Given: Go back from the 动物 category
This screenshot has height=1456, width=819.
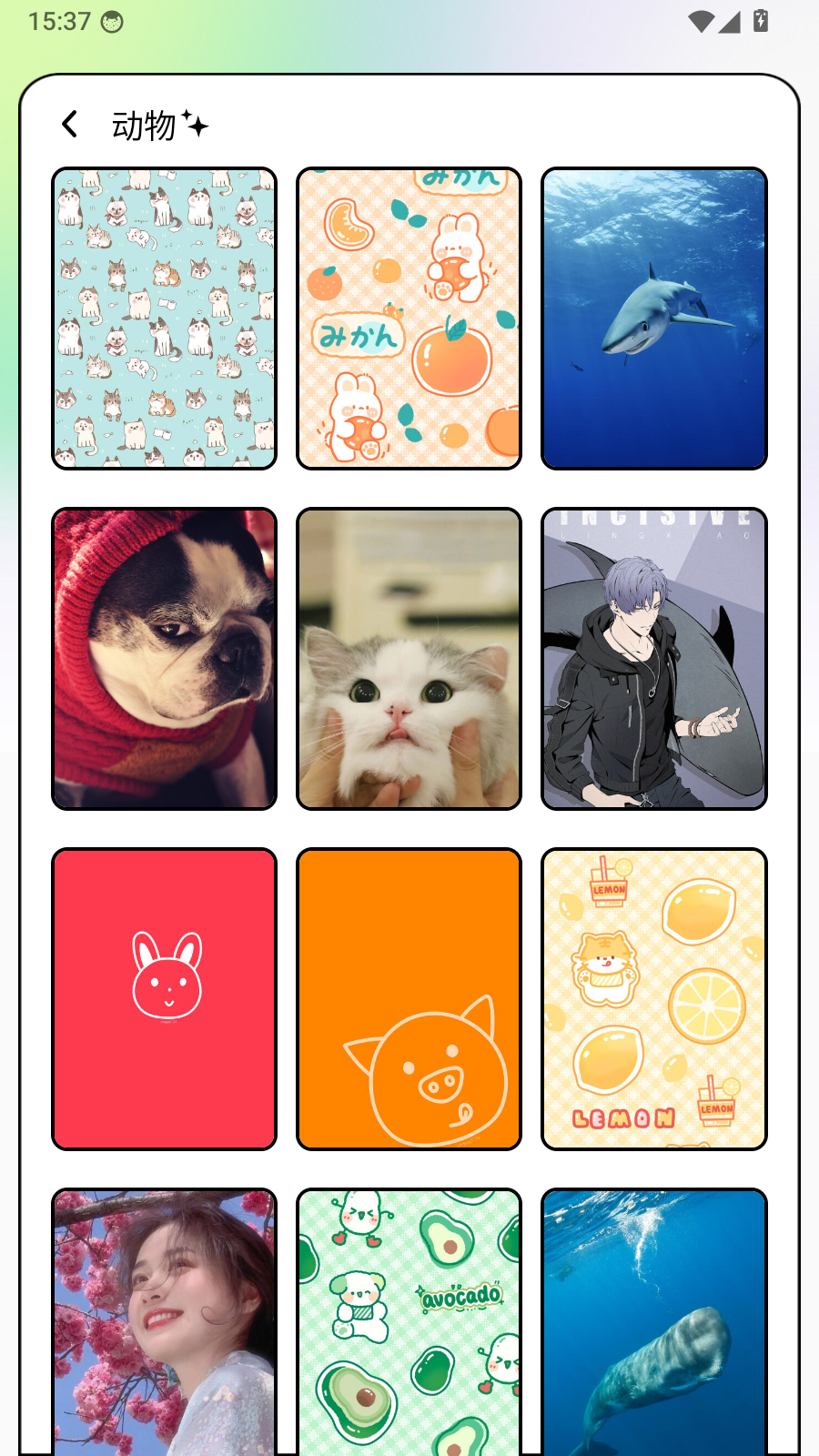Looking at the screenshot, I should (70, 125).
